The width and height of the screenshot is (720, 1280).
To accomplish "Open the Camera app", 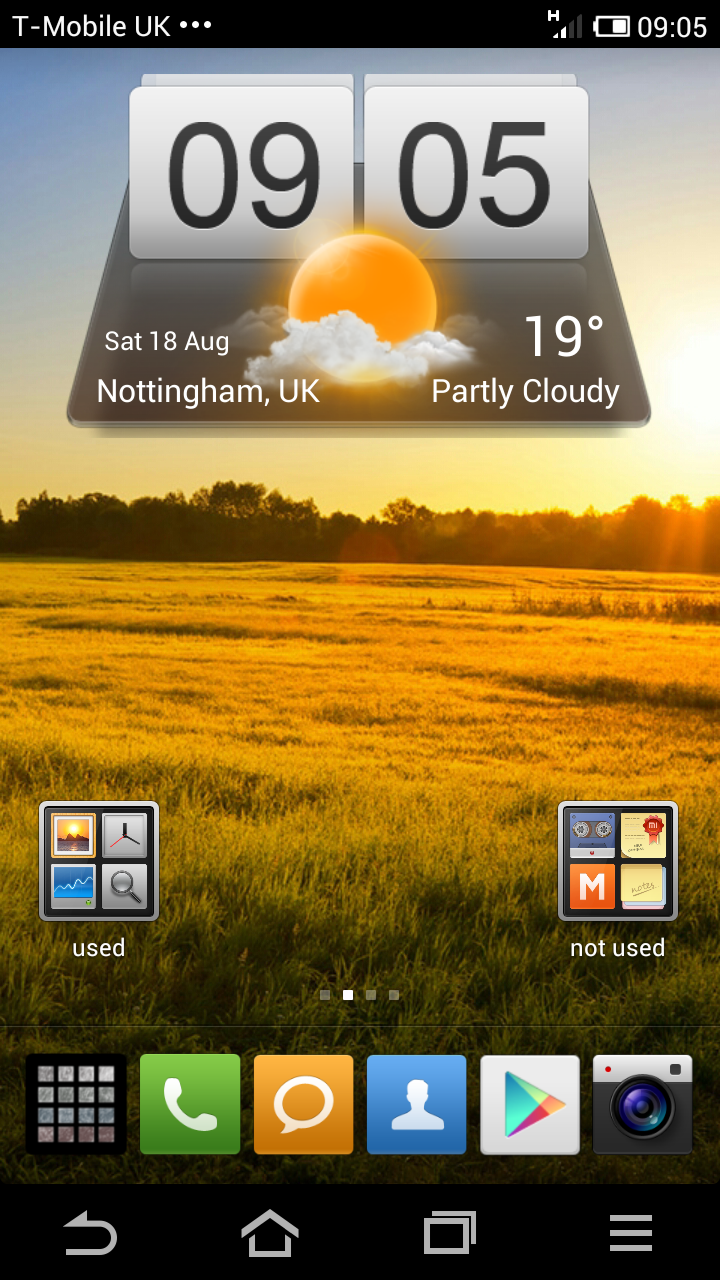I will click(643, 1104).
